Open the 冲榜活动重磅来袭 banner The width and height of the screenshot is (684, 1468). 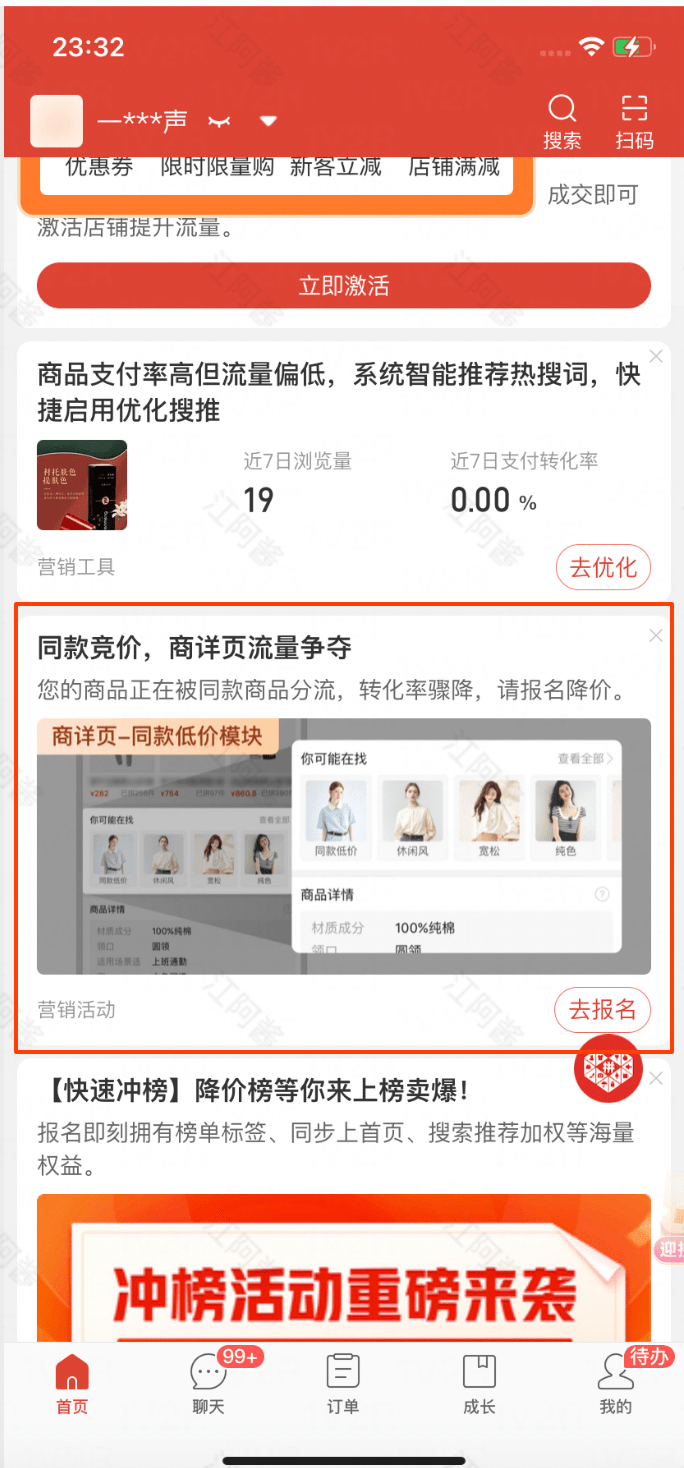343,1270
